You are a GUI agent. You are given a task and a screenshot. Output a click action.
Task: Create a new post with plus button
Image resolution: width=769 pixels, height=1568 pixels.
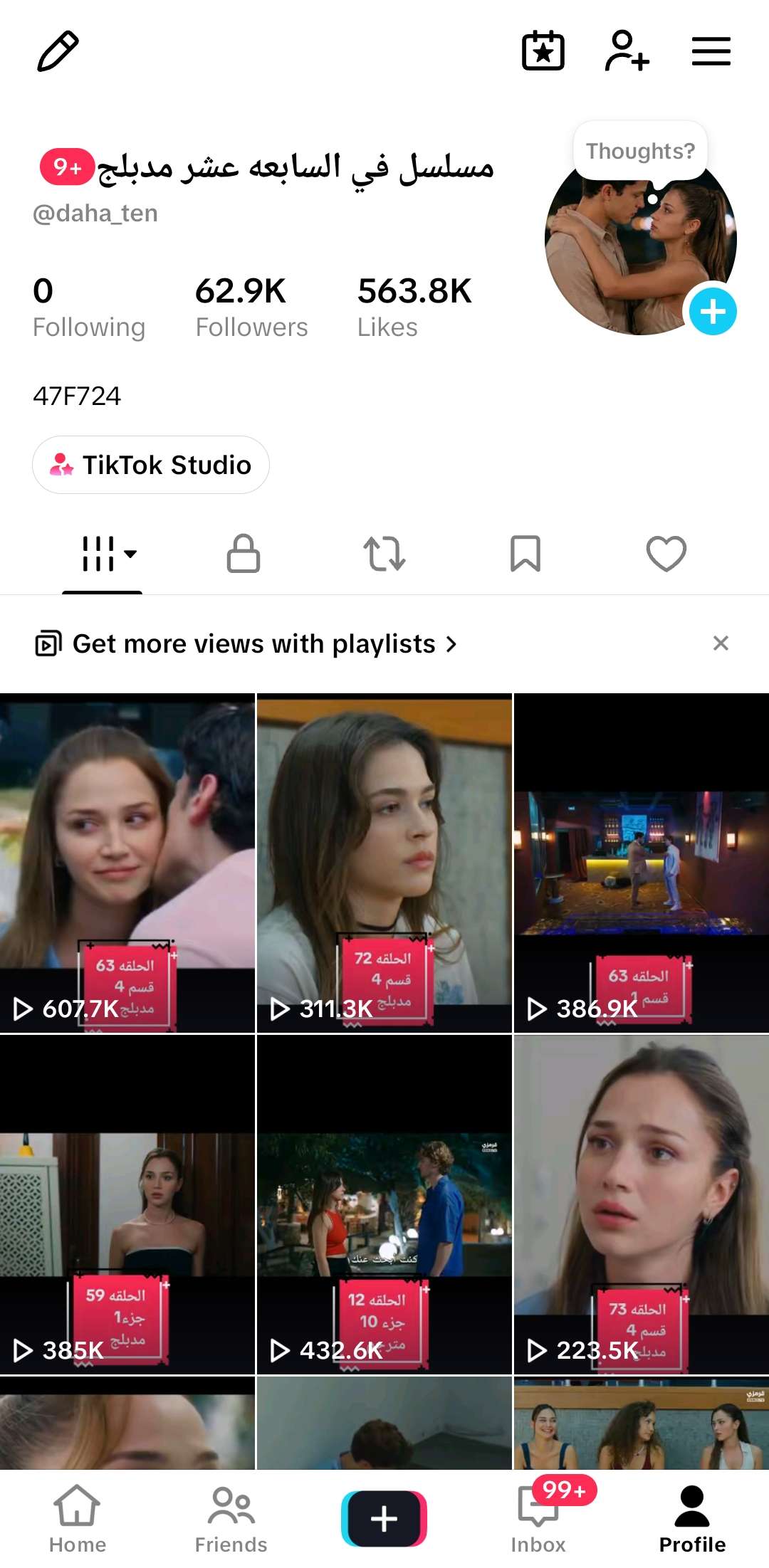pyautogui.click(x=384, y=1519)
